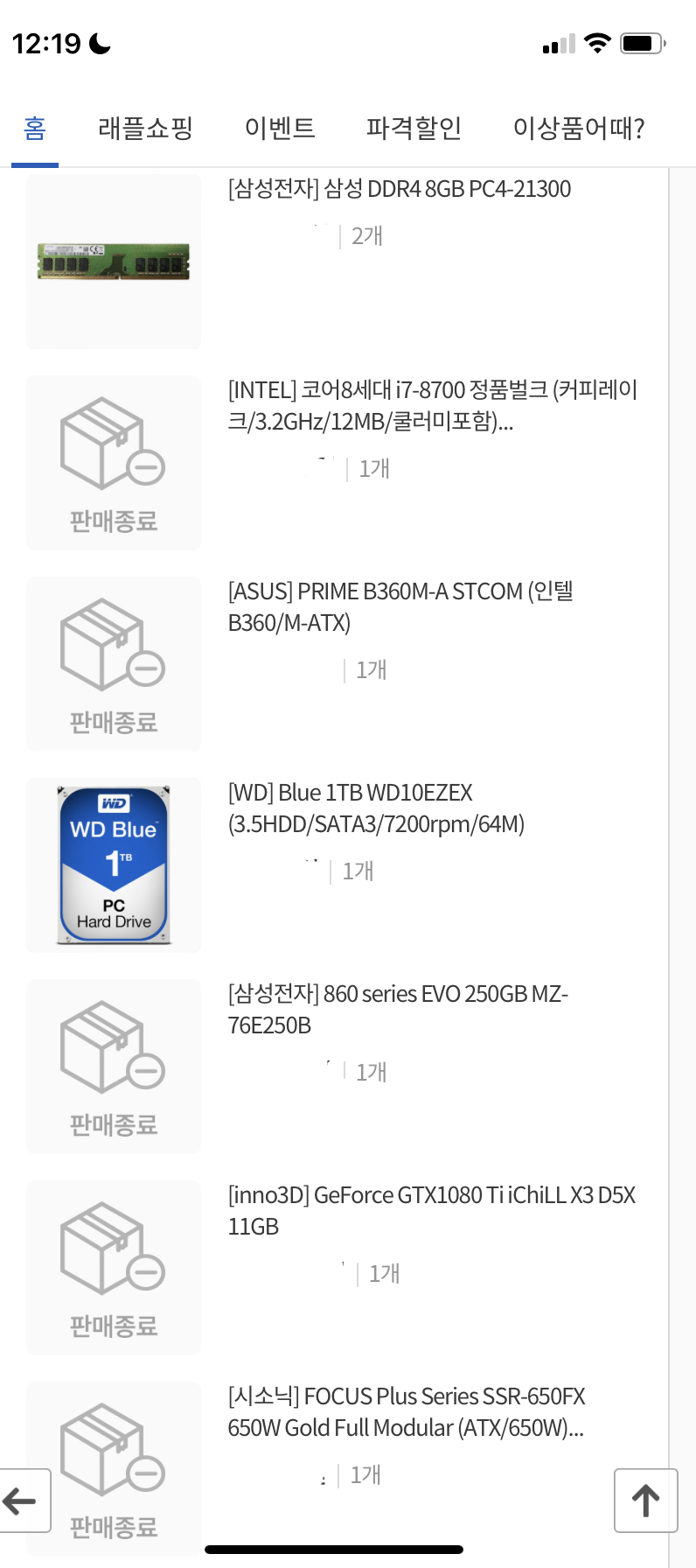Select the 파격할인 tab
Image resolution: width=696 pixels, height=1568 pixels.
click(414, 129)
